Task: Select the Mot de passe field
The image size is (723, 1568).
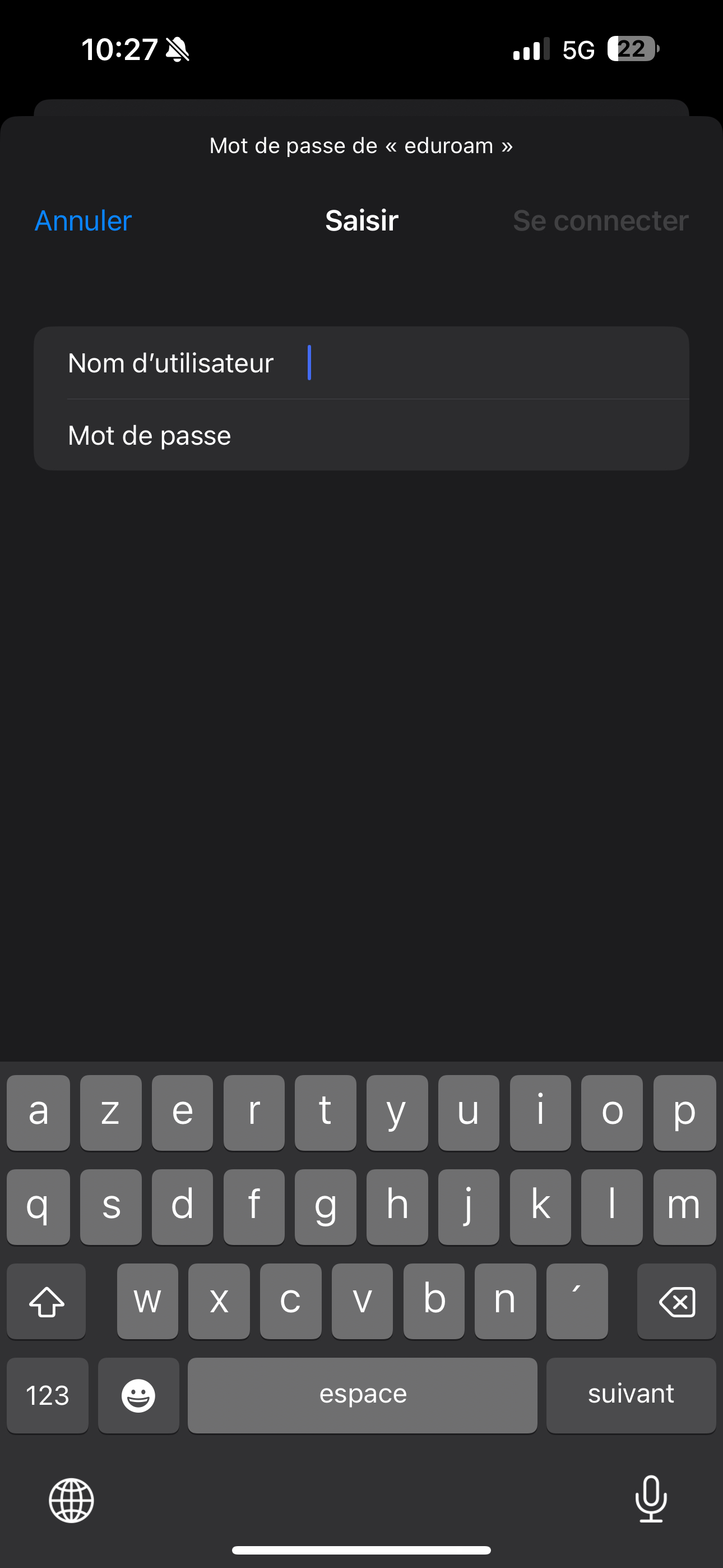Action: pos(426,435)
